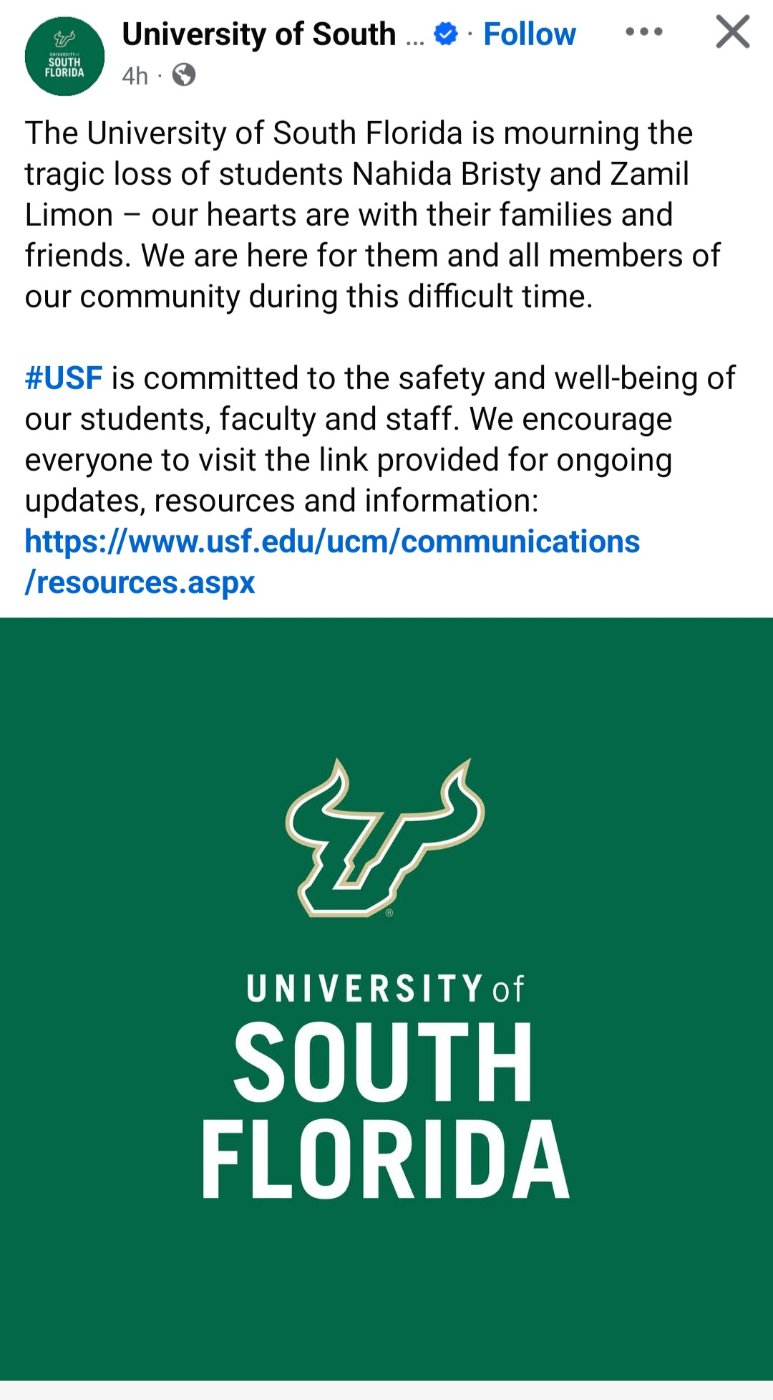Close this post view
The width and height of the screenshot is (773, 1400).
732,32
